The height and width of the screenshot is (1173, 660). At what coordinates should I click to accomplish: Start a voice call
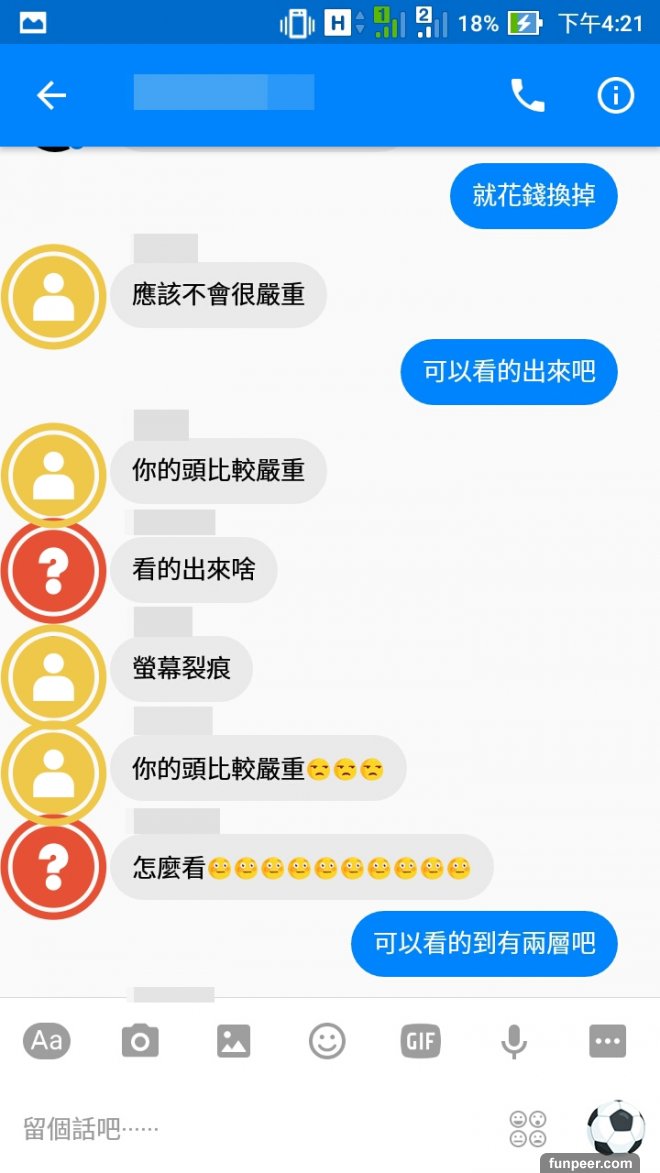(527, 95)
